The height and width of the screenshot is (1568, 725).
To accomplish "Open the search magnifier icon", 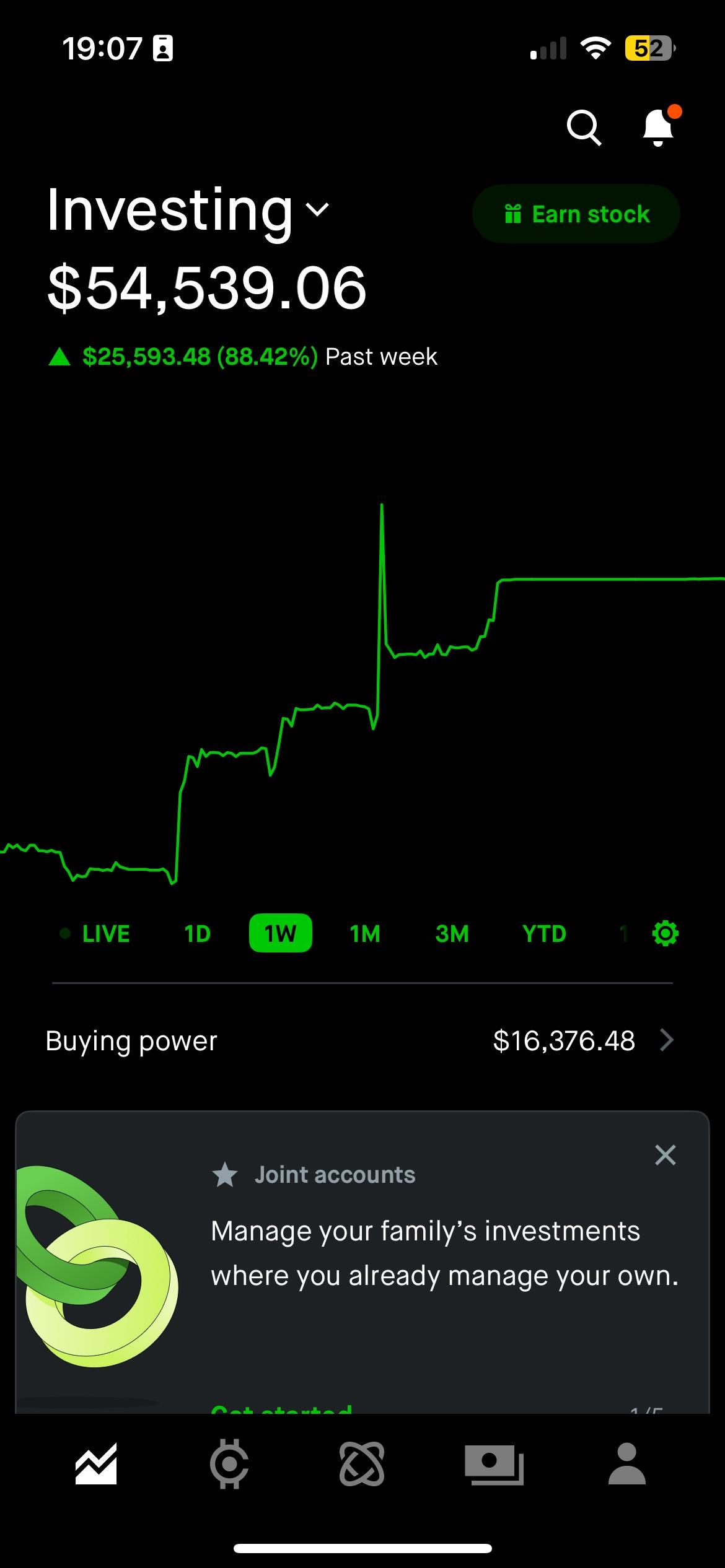I will [x=584, y=128].
